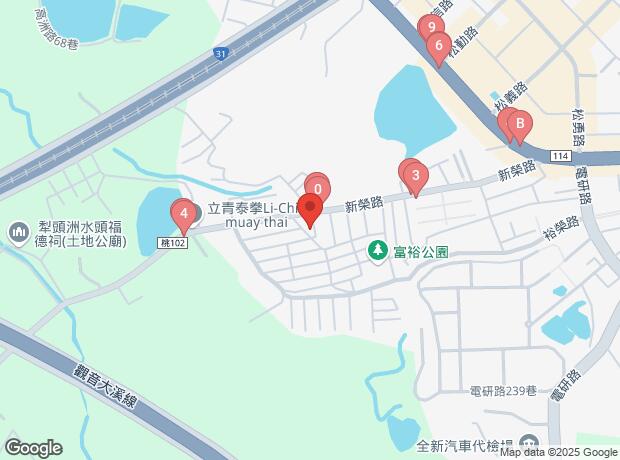Tap the unlabeled red location pin

[309, 212]
